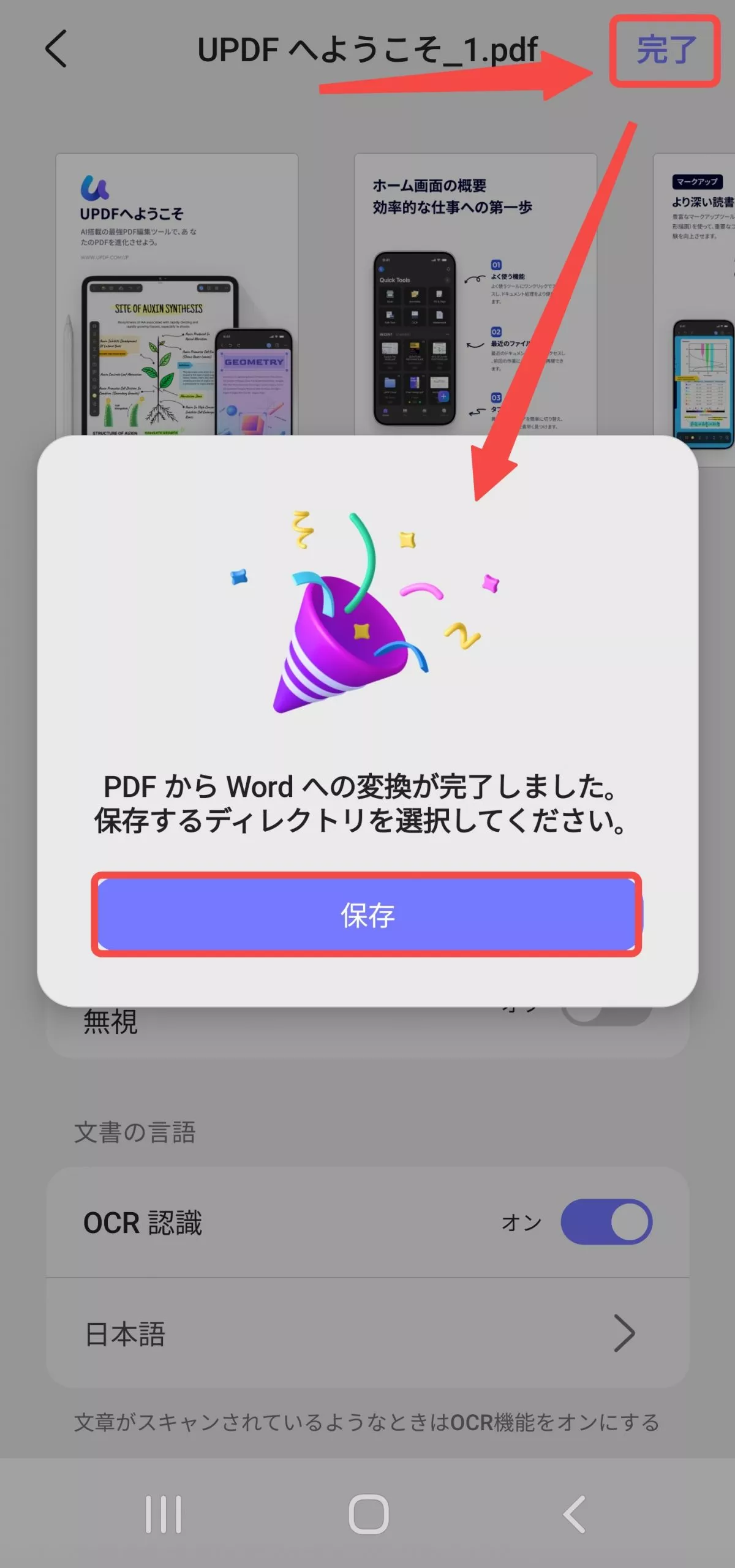Select the UPDFへようこそ page thumbnail
The width and height of the screenshot is (735, 1568).
[x=176, y=294]
